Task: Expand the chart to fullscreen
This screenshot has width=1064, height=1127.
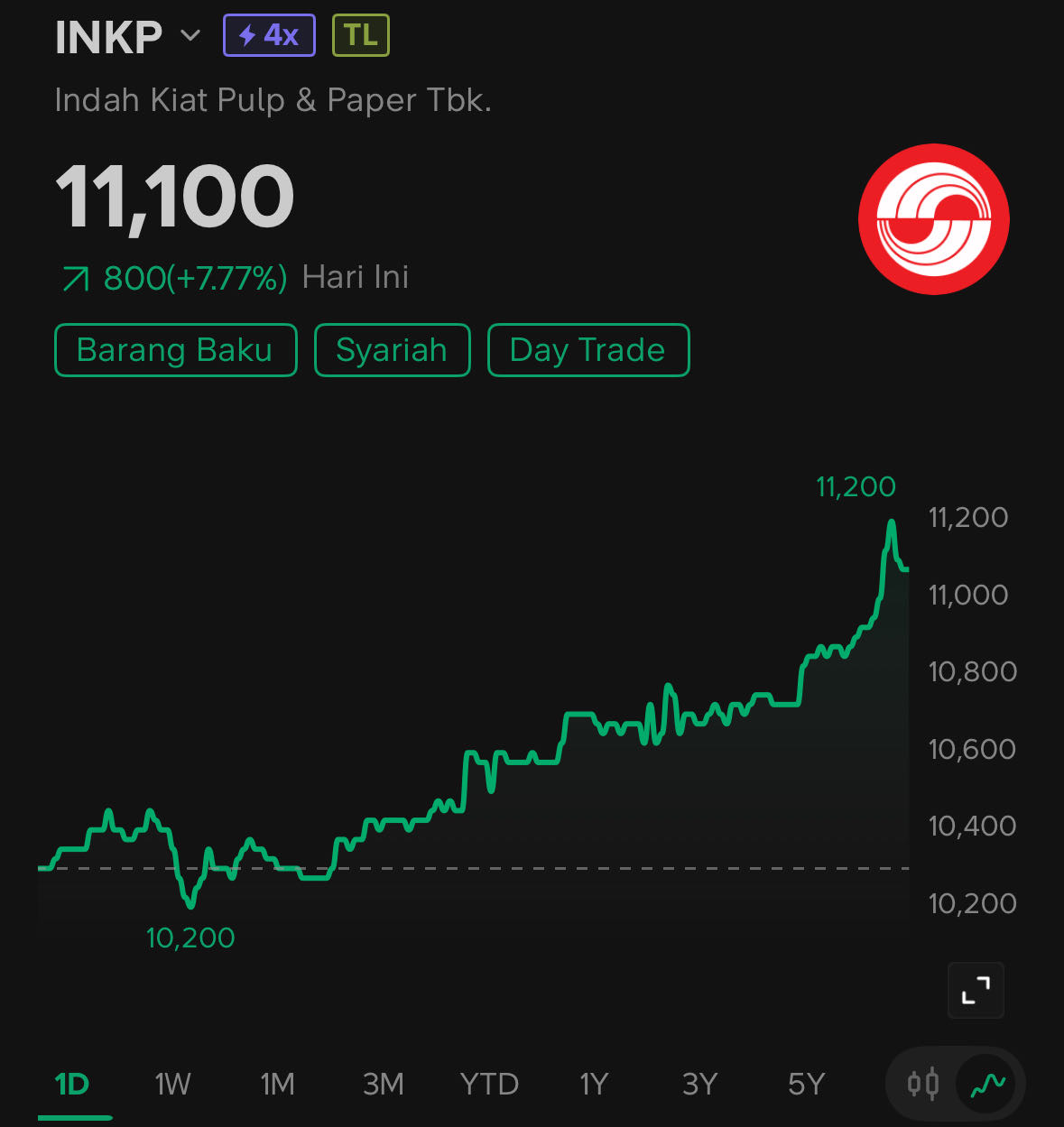Action: 976,990
